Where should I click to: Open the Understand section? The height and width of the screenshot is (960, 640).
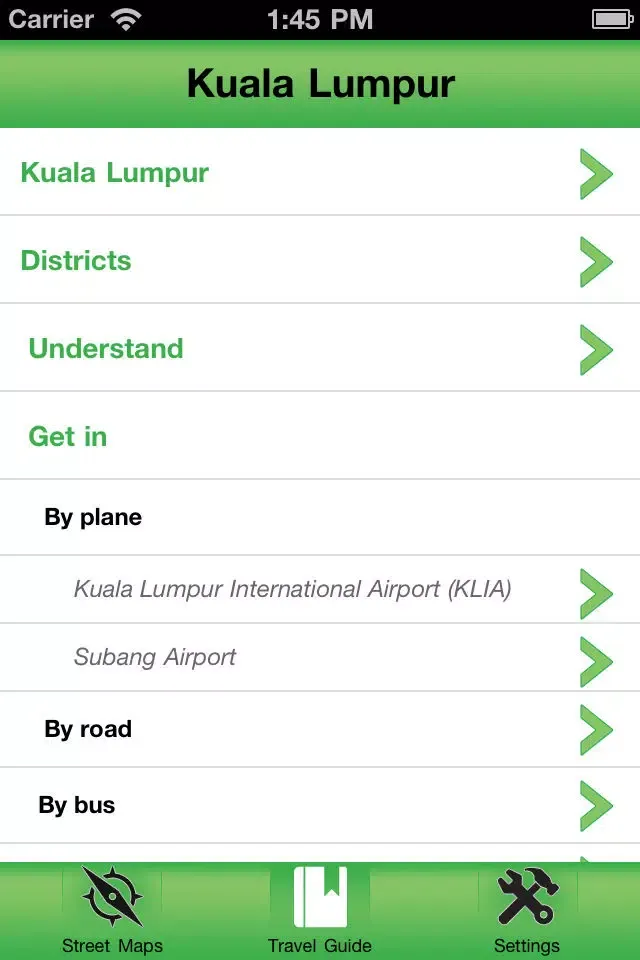point(320,348)
